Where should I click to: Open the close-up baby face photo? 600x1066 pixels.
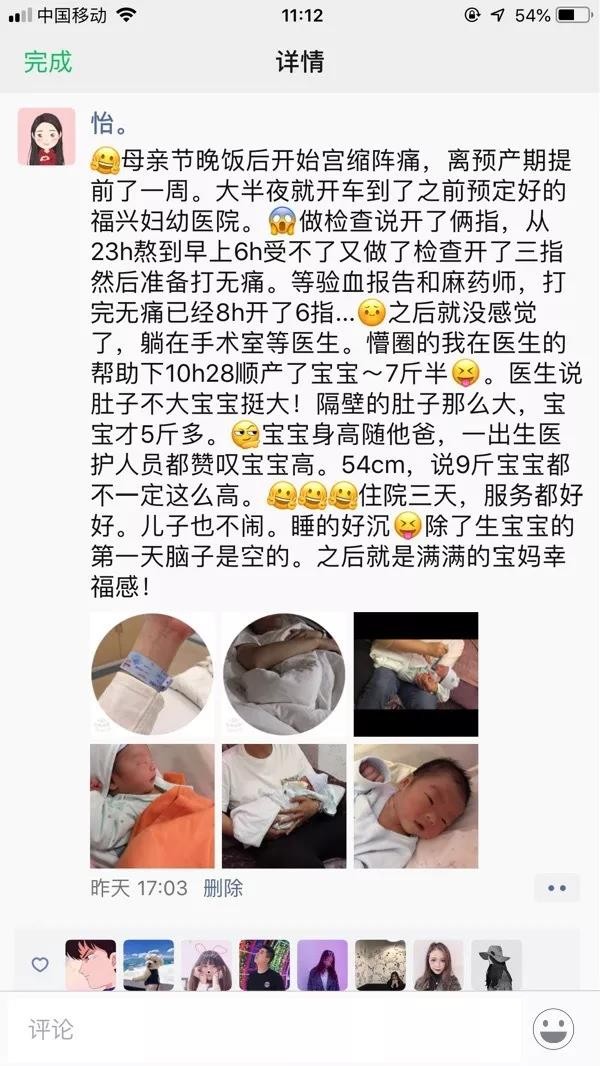416,806
